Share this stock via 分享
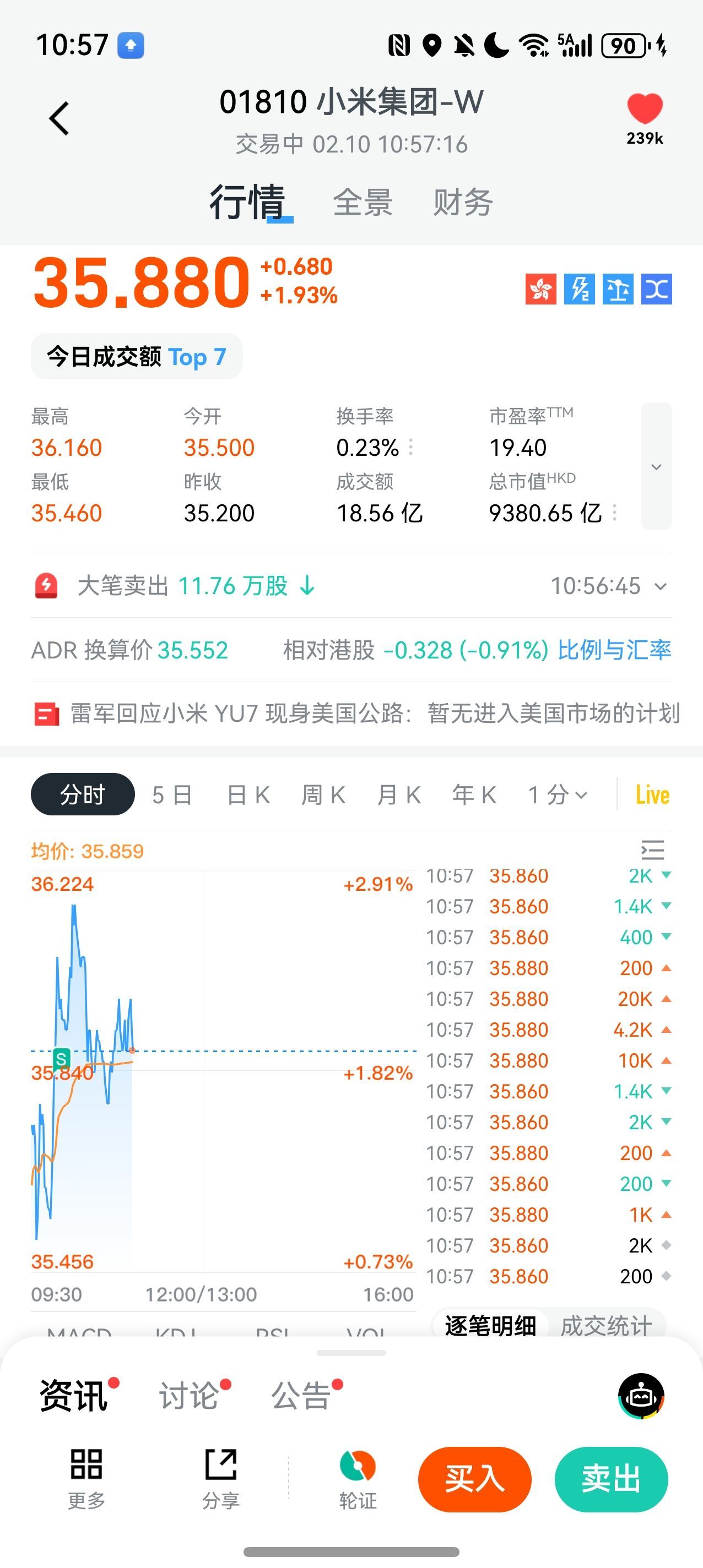 click(x=220, y=1478)
